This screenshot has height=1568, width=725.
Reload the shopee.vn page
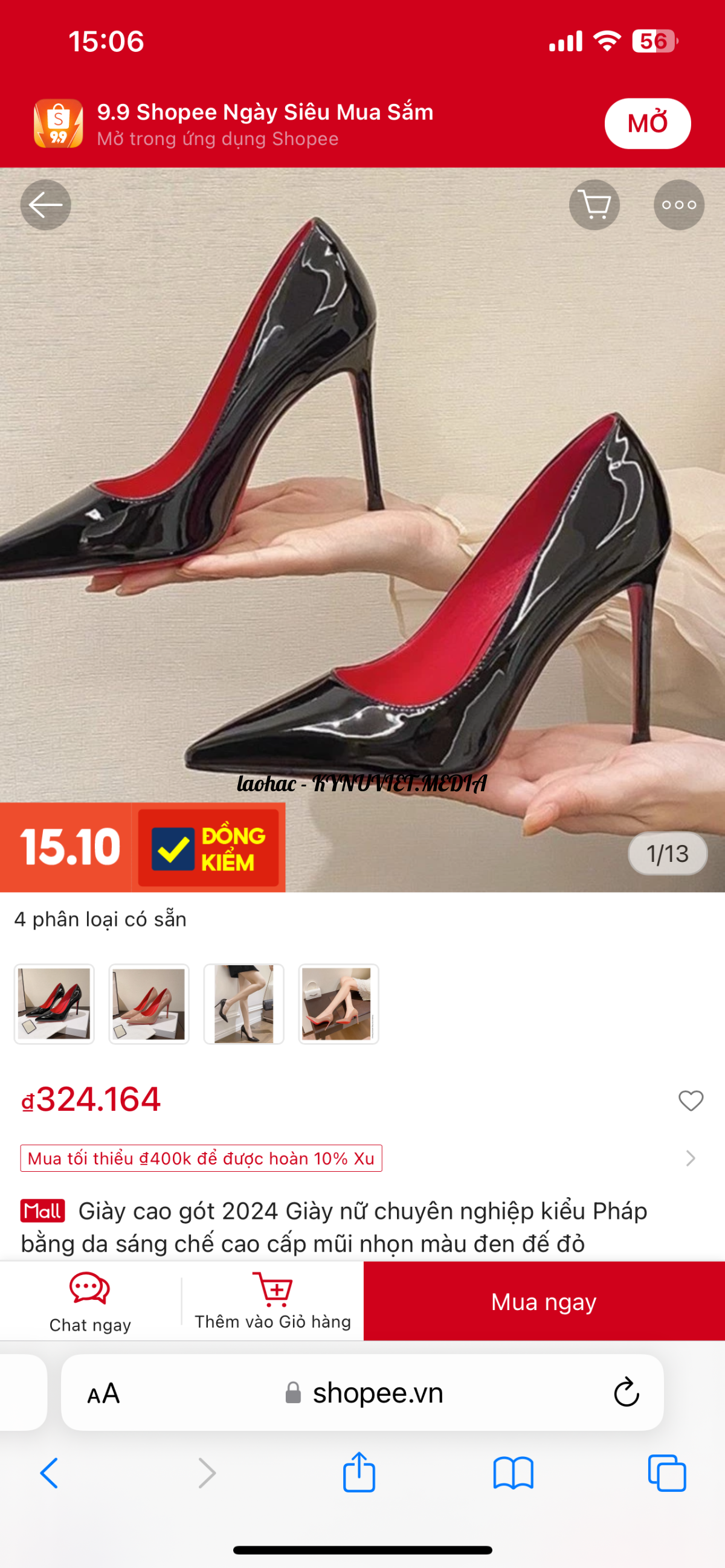[x=626, y=1393]
